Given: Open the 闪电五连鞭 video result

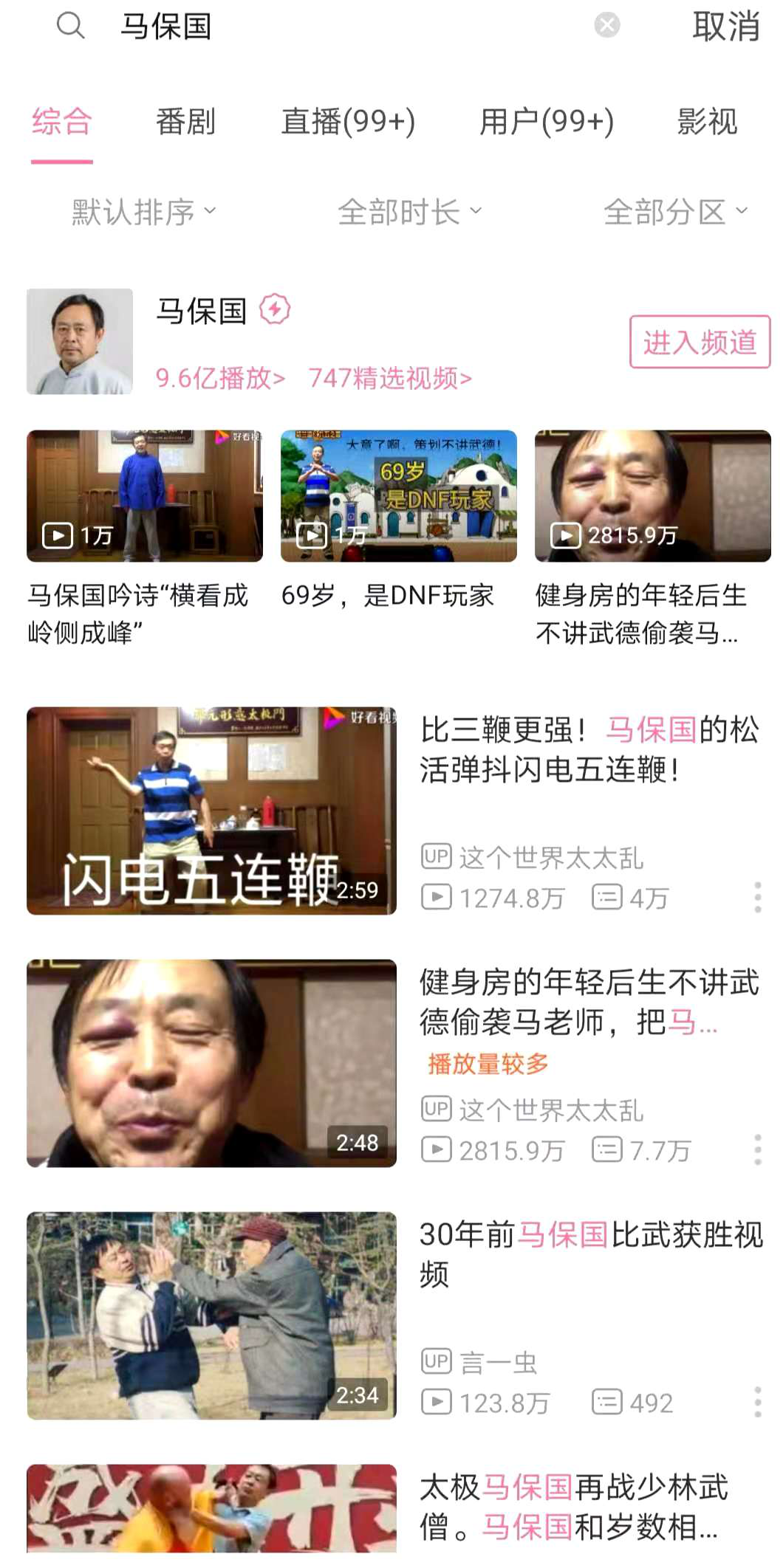Looking at the screenshot, I should tap(211, 811).
